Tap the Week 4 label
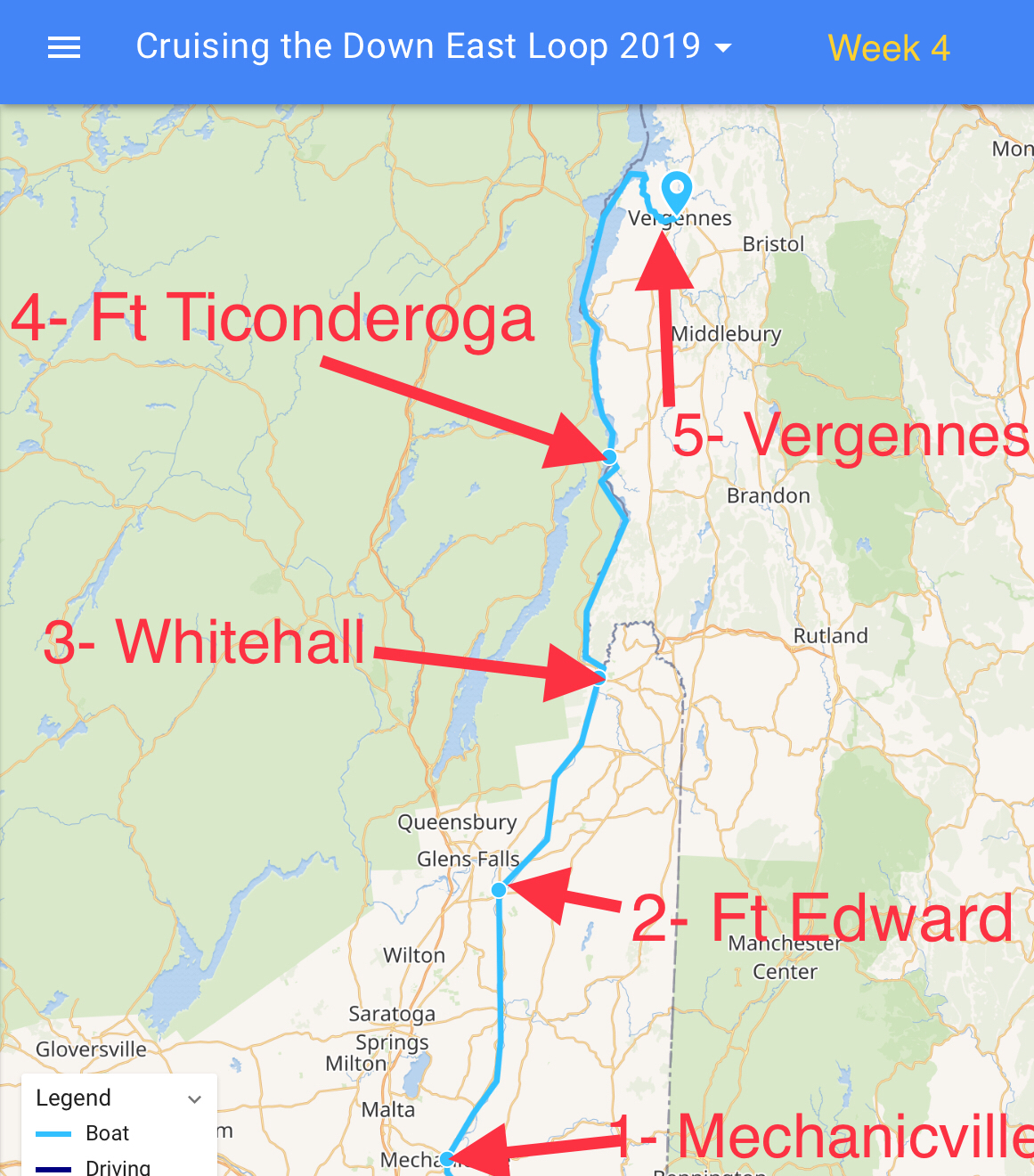 click(888, 48)
